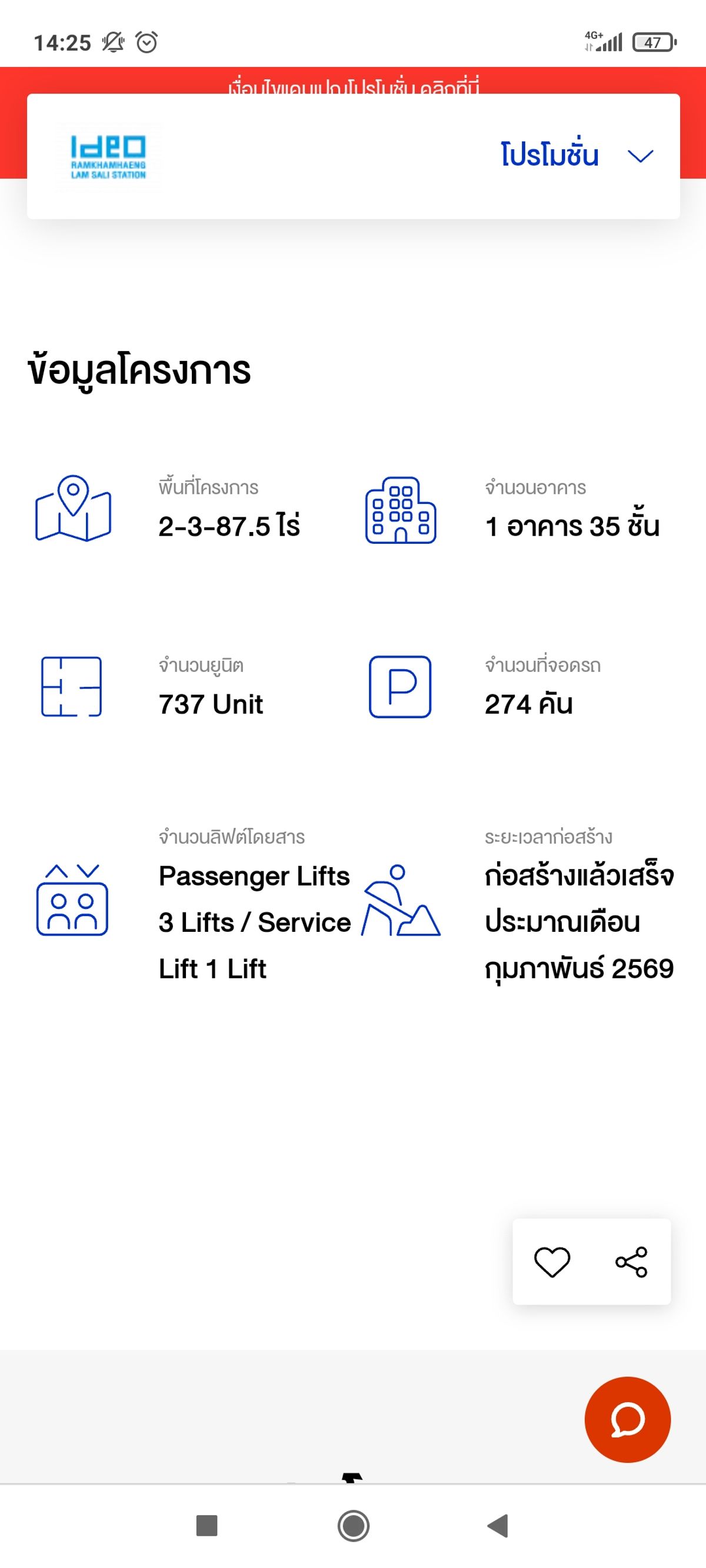This screenshot has width=706, height=1568.
Task: Go back using system back button
Action: (x=498, y=1526)
